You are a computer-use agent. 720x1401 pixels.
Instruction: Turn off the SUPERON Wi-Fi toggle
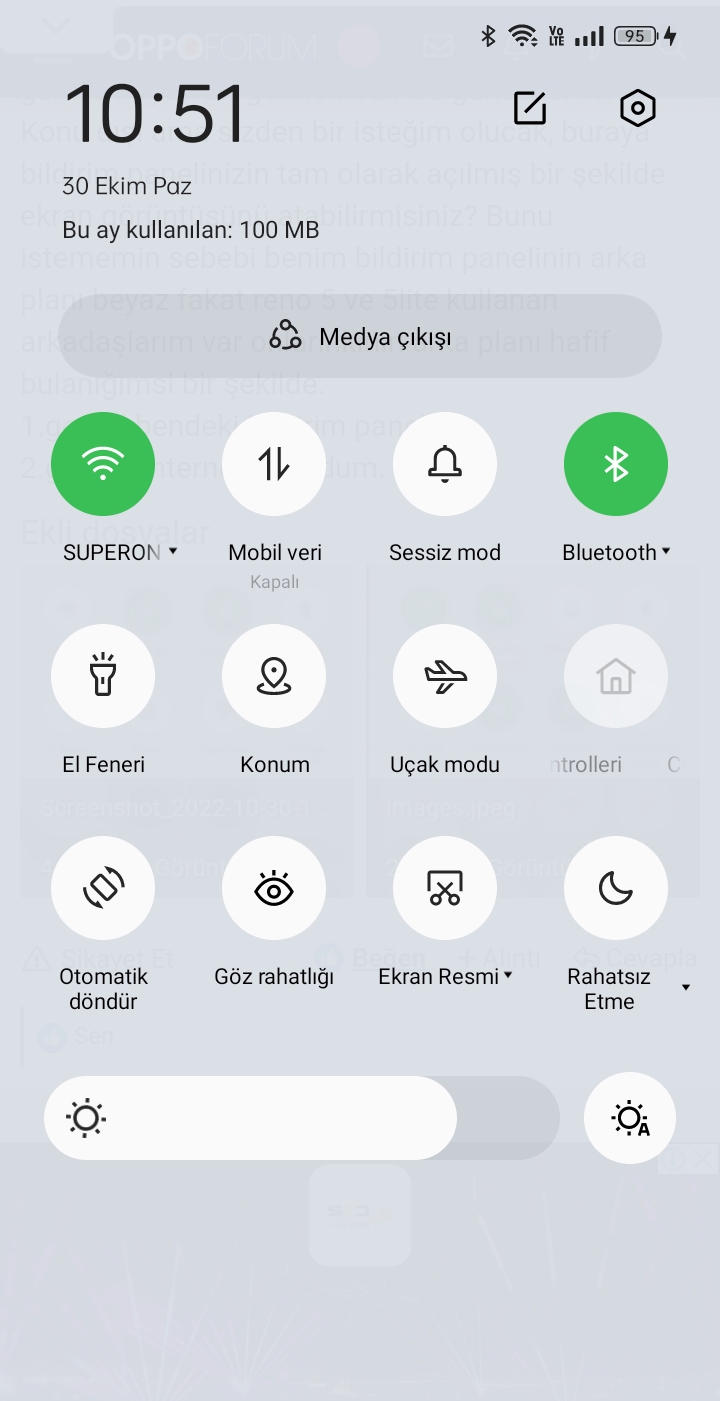(103, 464)
